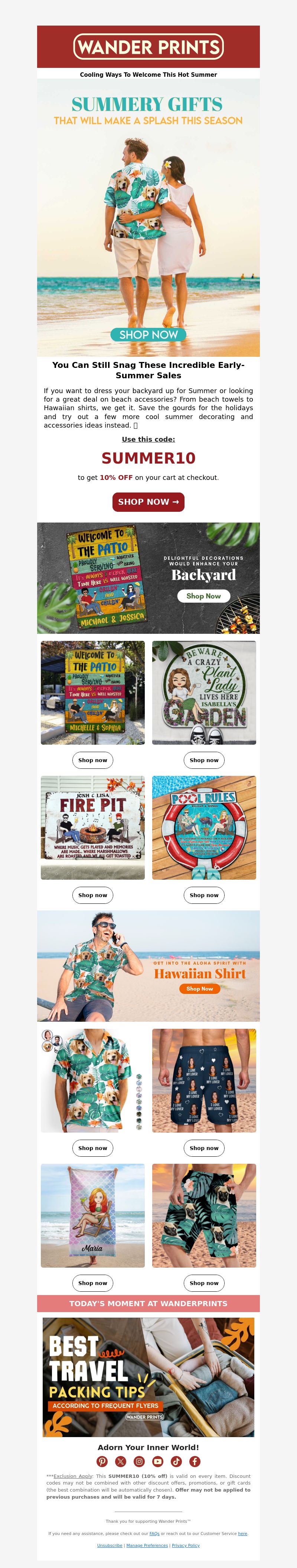Read the Privacy Policy

coord(185,1545)
